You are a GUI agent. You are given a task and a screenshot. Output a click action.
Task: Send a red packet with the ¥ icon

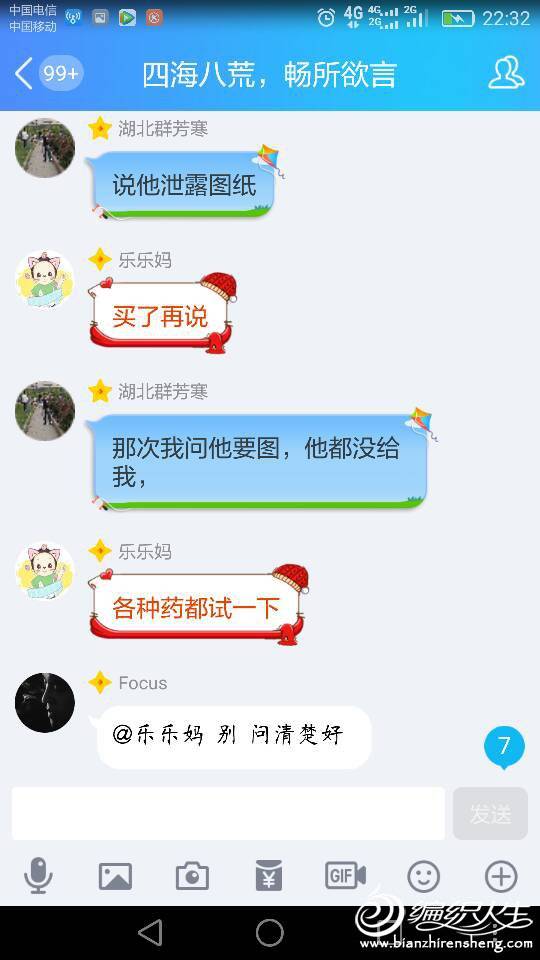[269, 876]
